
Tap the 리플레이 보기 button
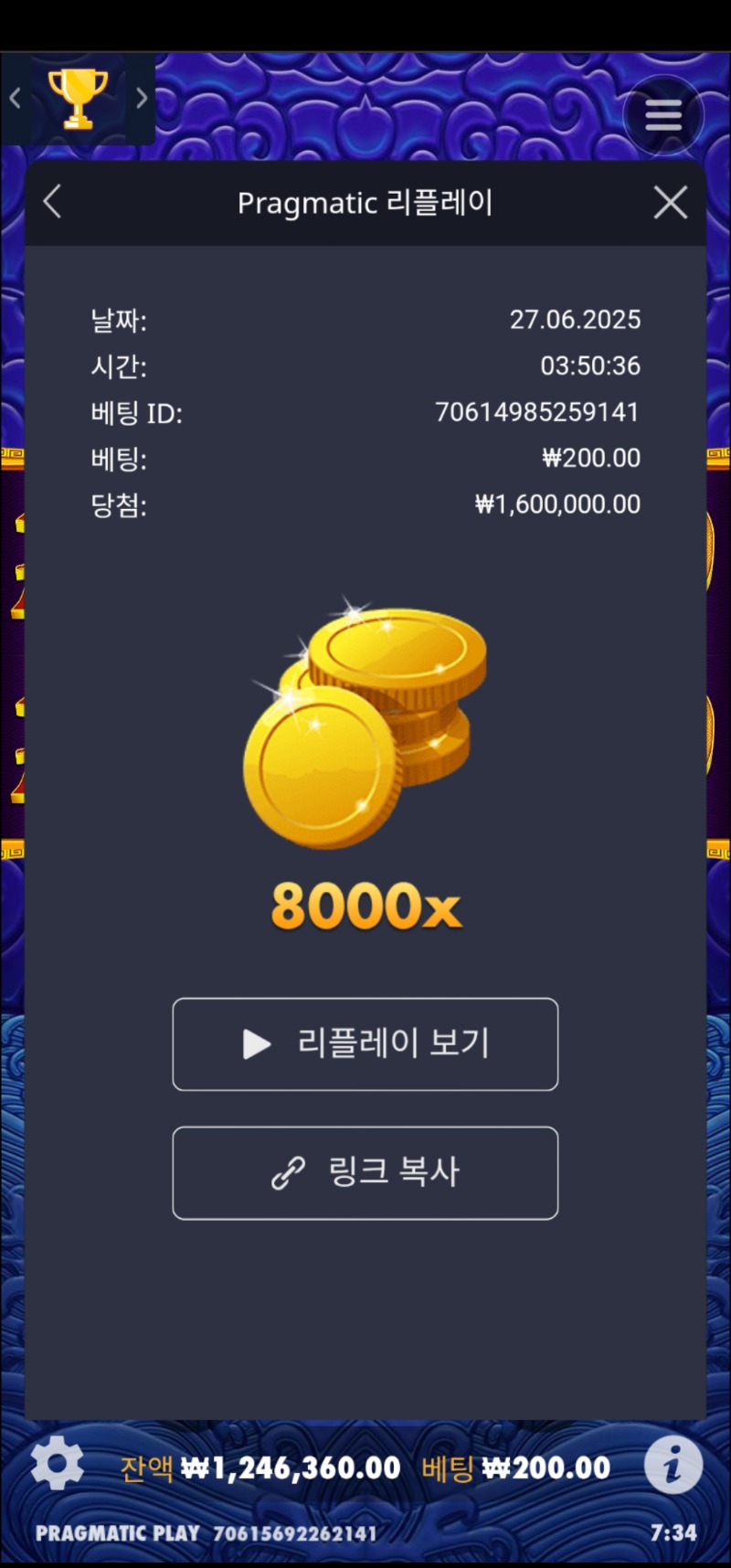coord(365,1044)
